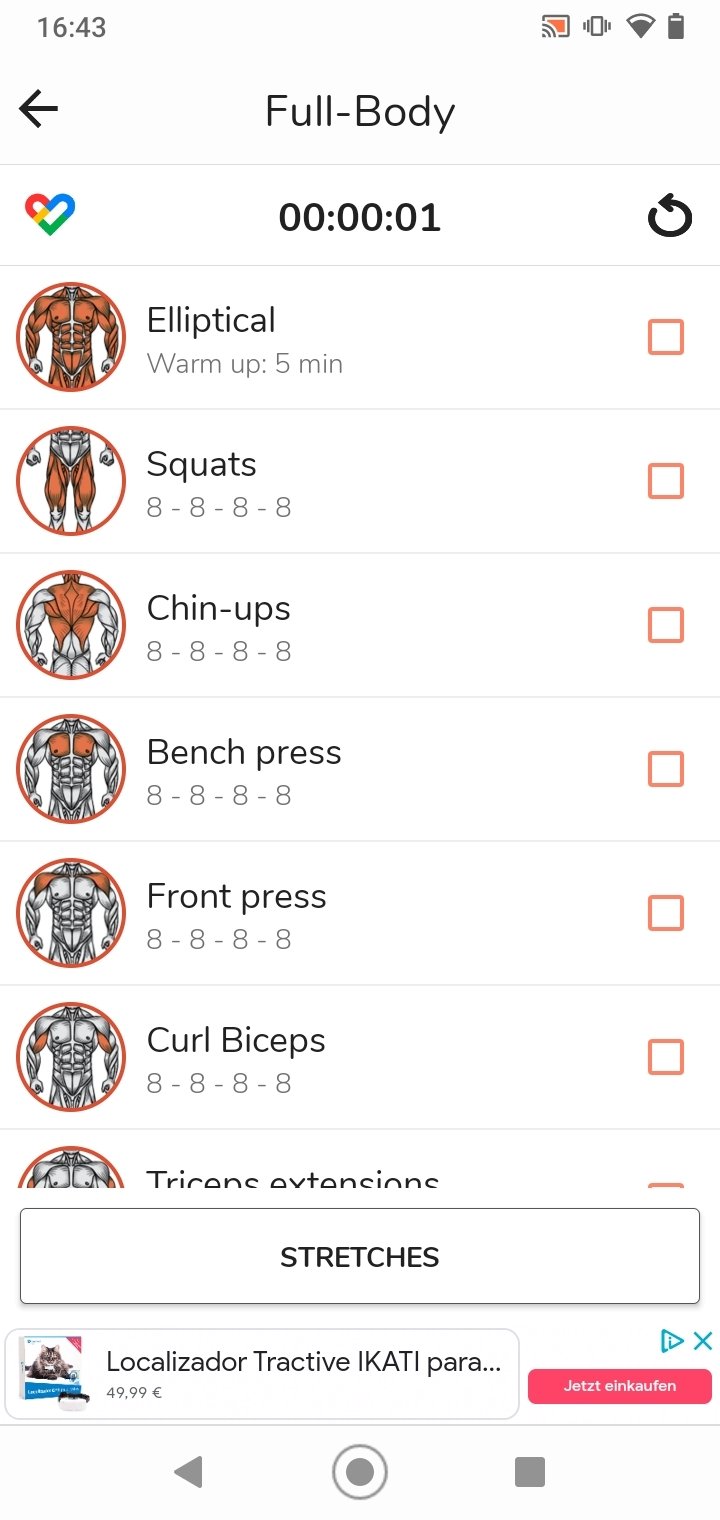Tap the system home button
Screen dimensions: 720x1520
(360, 1472)
